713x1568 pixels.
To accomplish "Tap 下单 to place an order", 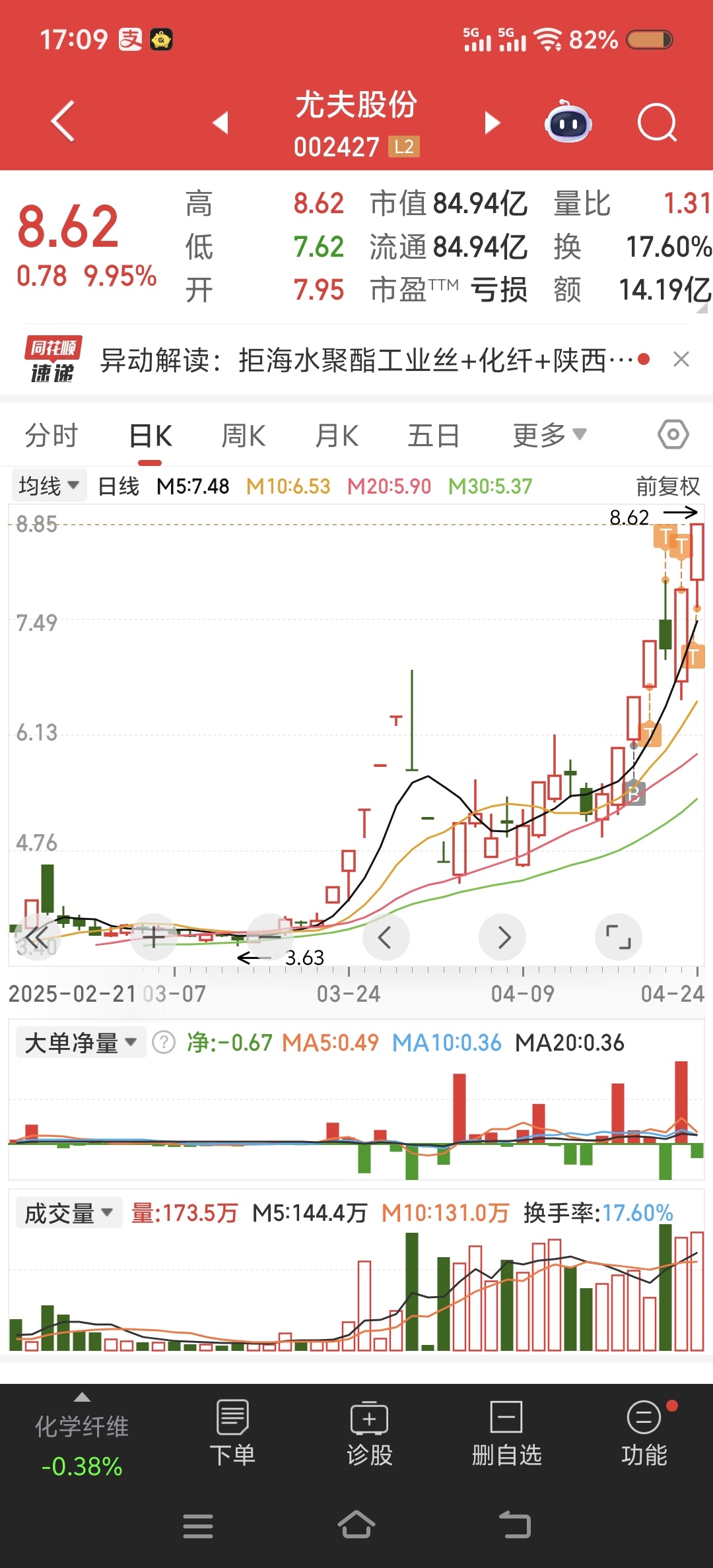I will click(232, 1433).
